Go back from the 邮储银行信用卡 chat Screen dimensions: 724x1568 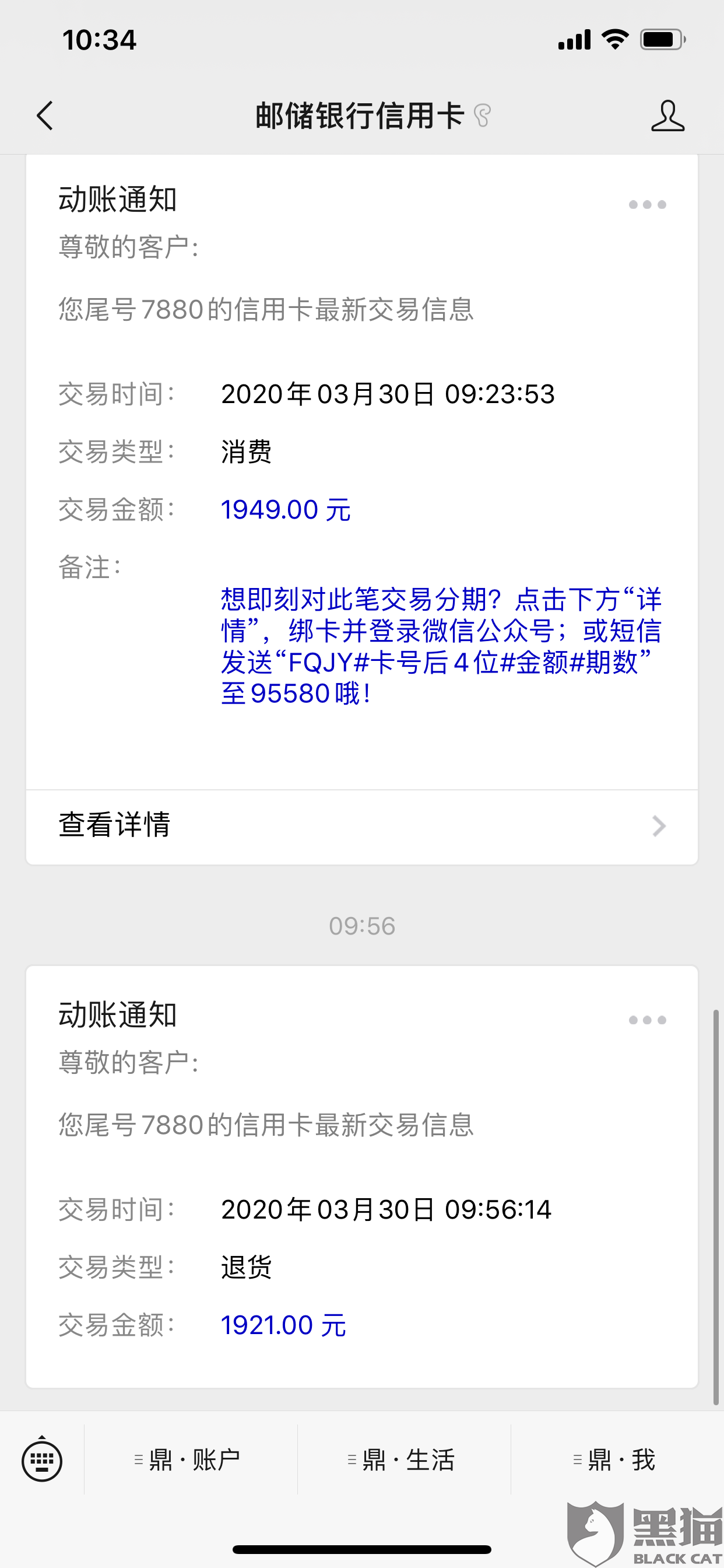tap(45, 116)
